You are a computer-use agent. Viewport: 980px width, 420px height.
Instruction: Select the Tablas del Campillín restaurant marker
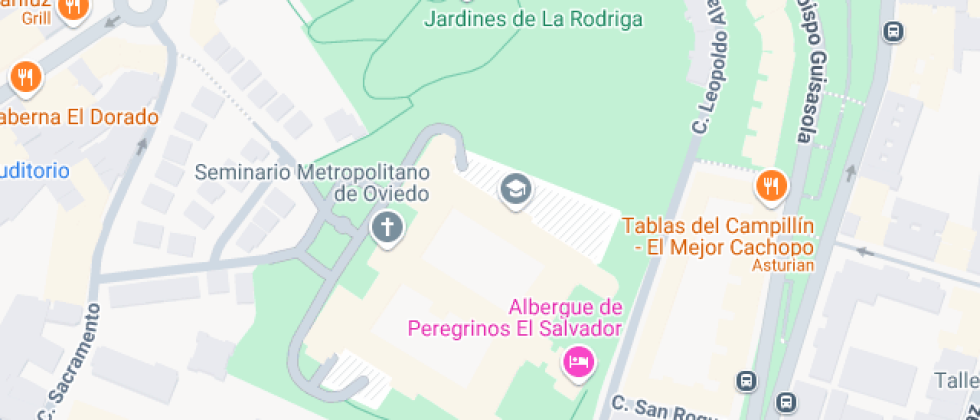pyautogui.click(x=772, y=187)
